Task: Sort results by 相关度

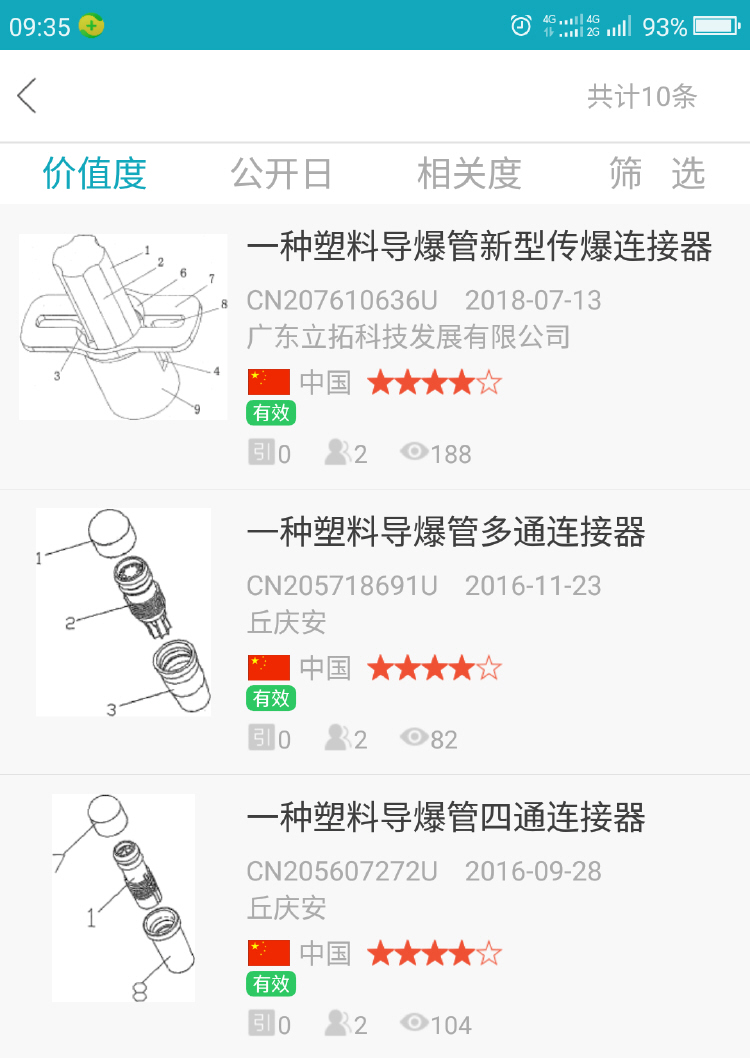Action: click(469, 174)
